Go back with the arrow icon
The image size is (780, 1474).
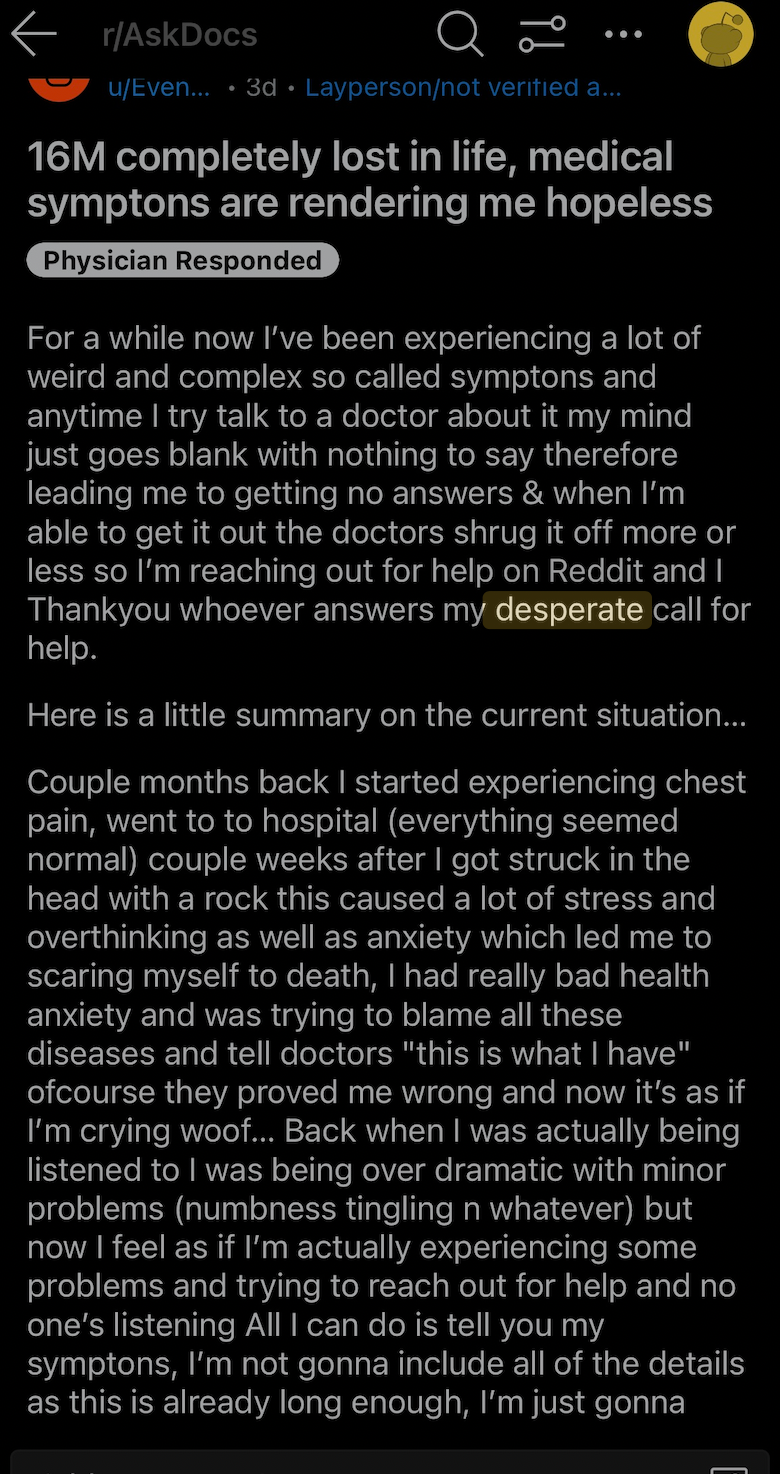34,35
